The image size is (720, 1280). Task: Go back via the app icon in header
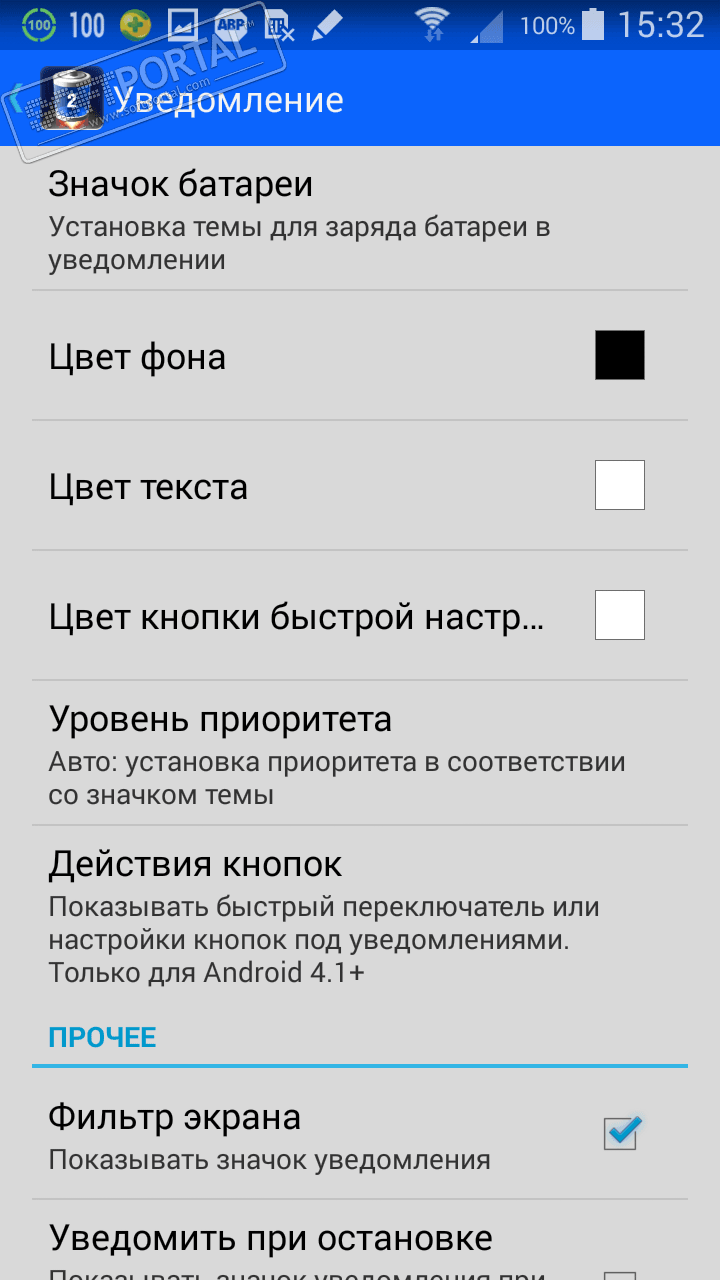[x=68, y=99]
